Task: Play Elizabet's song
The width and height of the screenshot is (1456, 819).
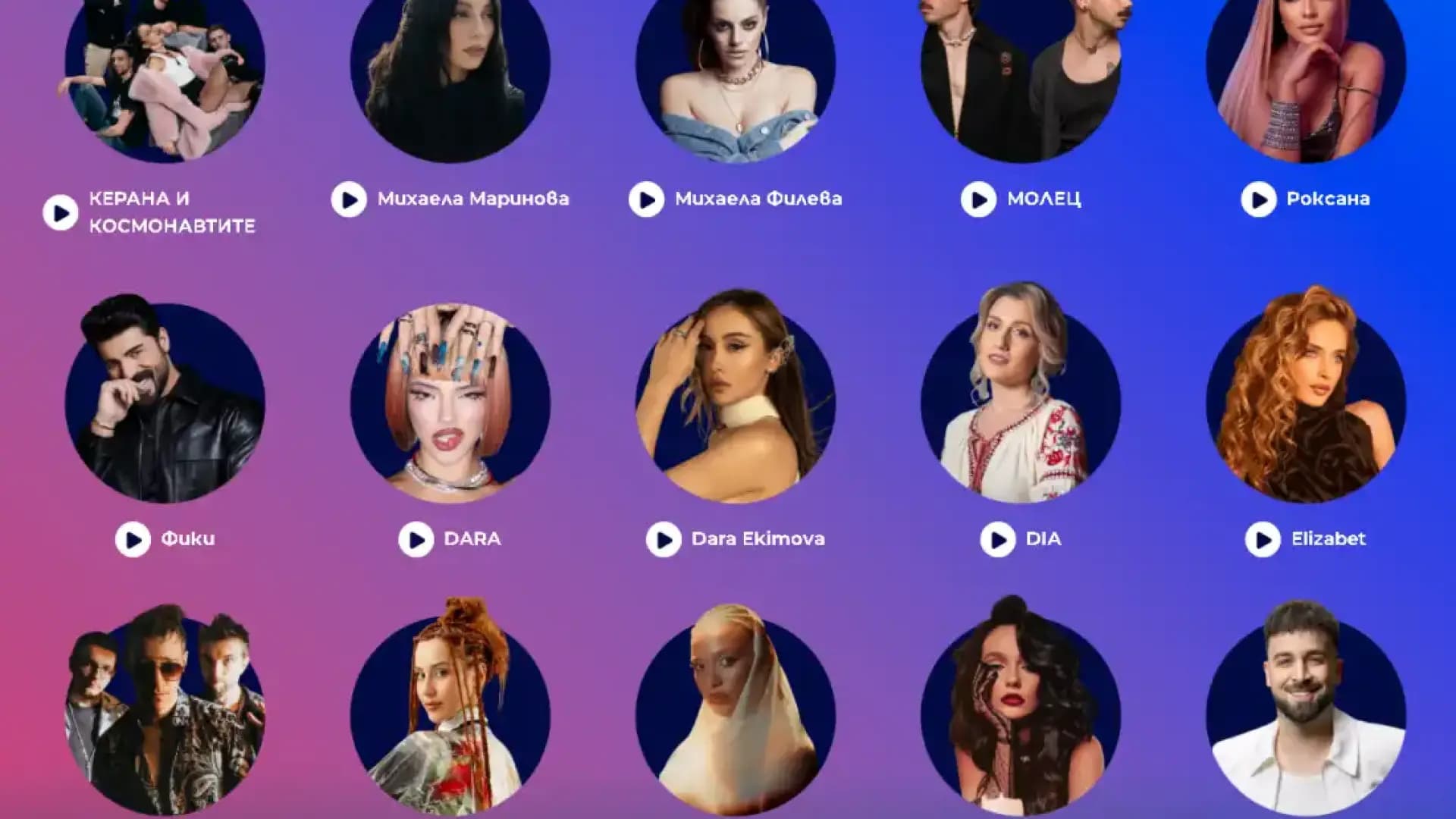Action: click(1263, 540)
